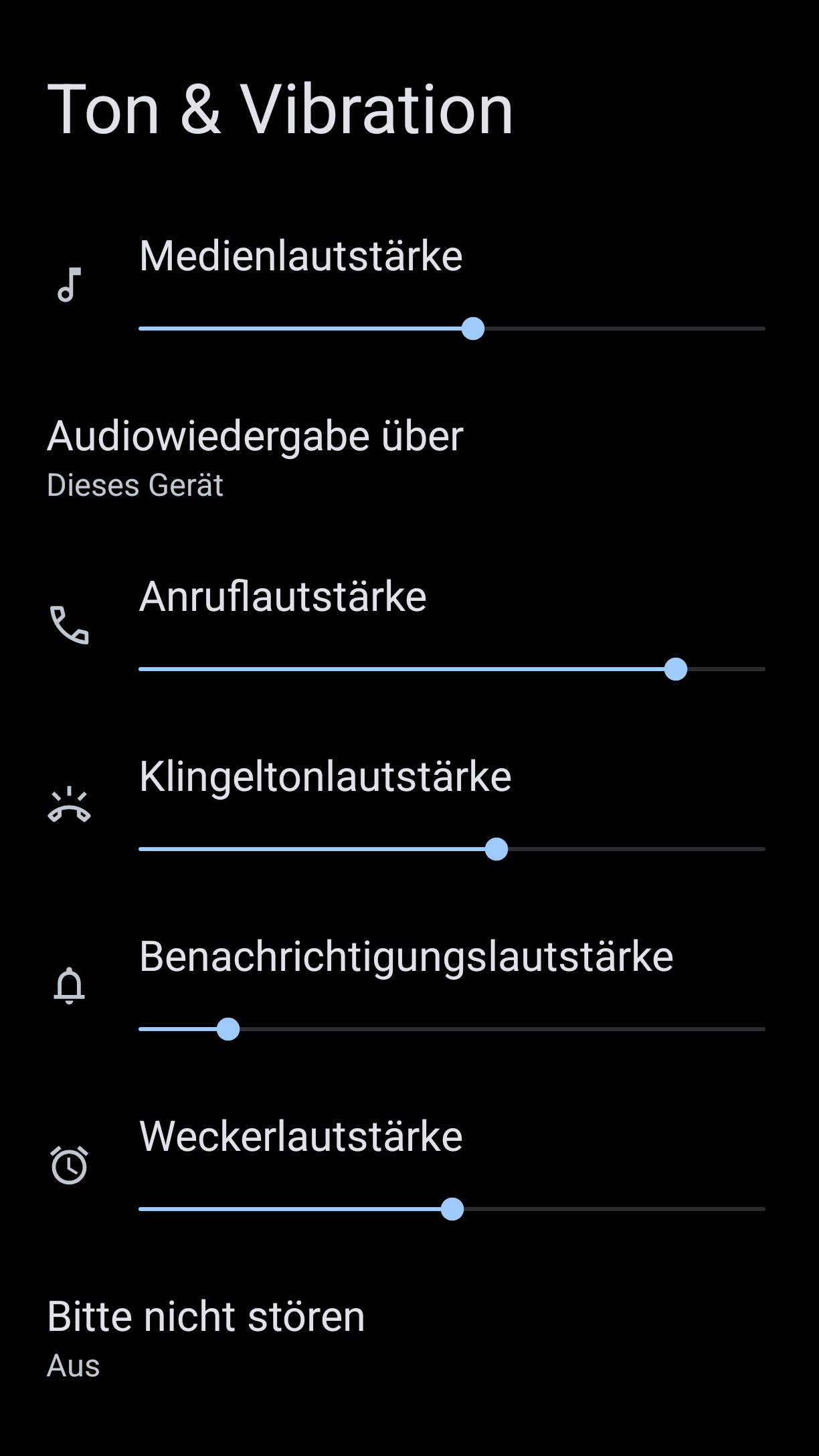This screenshot has height=1456, width=819.
Task: Tap the Weckerlautstärke slider
Action: pos(452,1209)
